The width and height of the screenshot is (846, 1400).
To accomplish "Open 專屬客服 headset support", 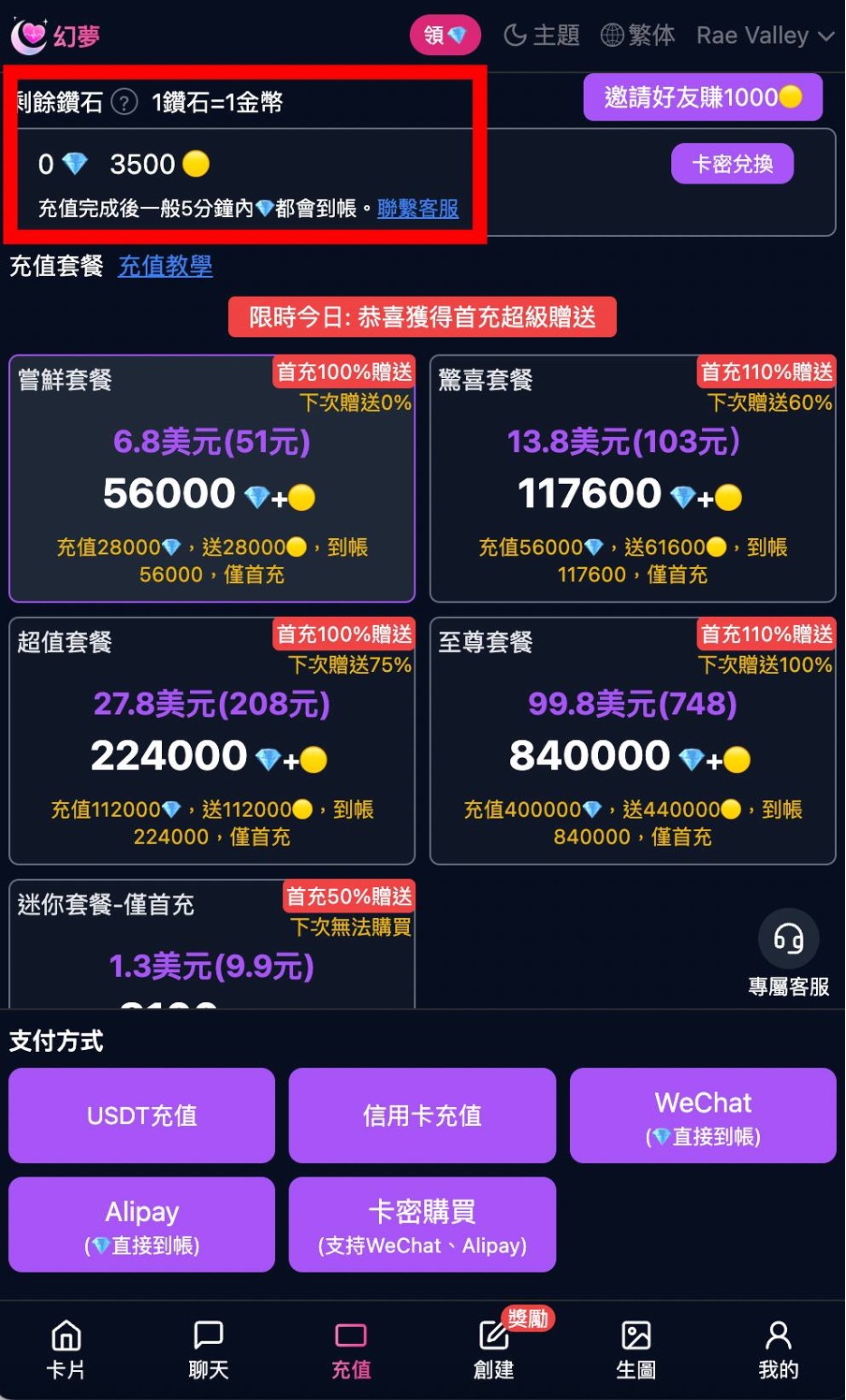I will [788, 939].
